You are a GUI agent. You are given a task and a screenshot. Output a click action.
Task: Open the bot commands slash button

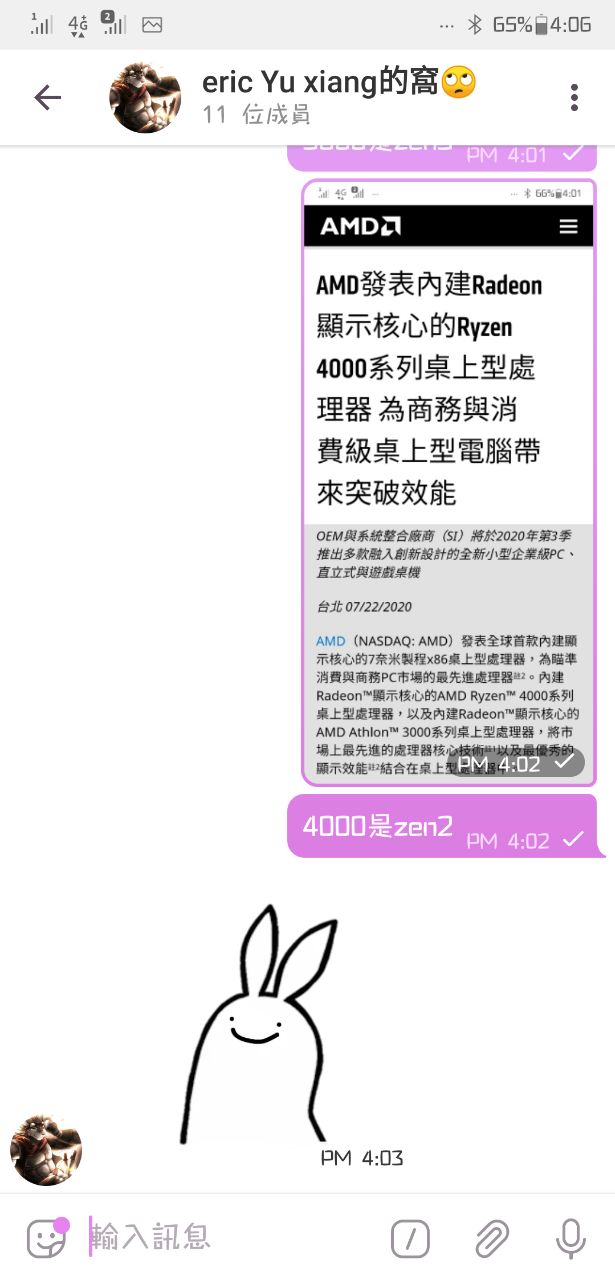[x=410, y=1239]
